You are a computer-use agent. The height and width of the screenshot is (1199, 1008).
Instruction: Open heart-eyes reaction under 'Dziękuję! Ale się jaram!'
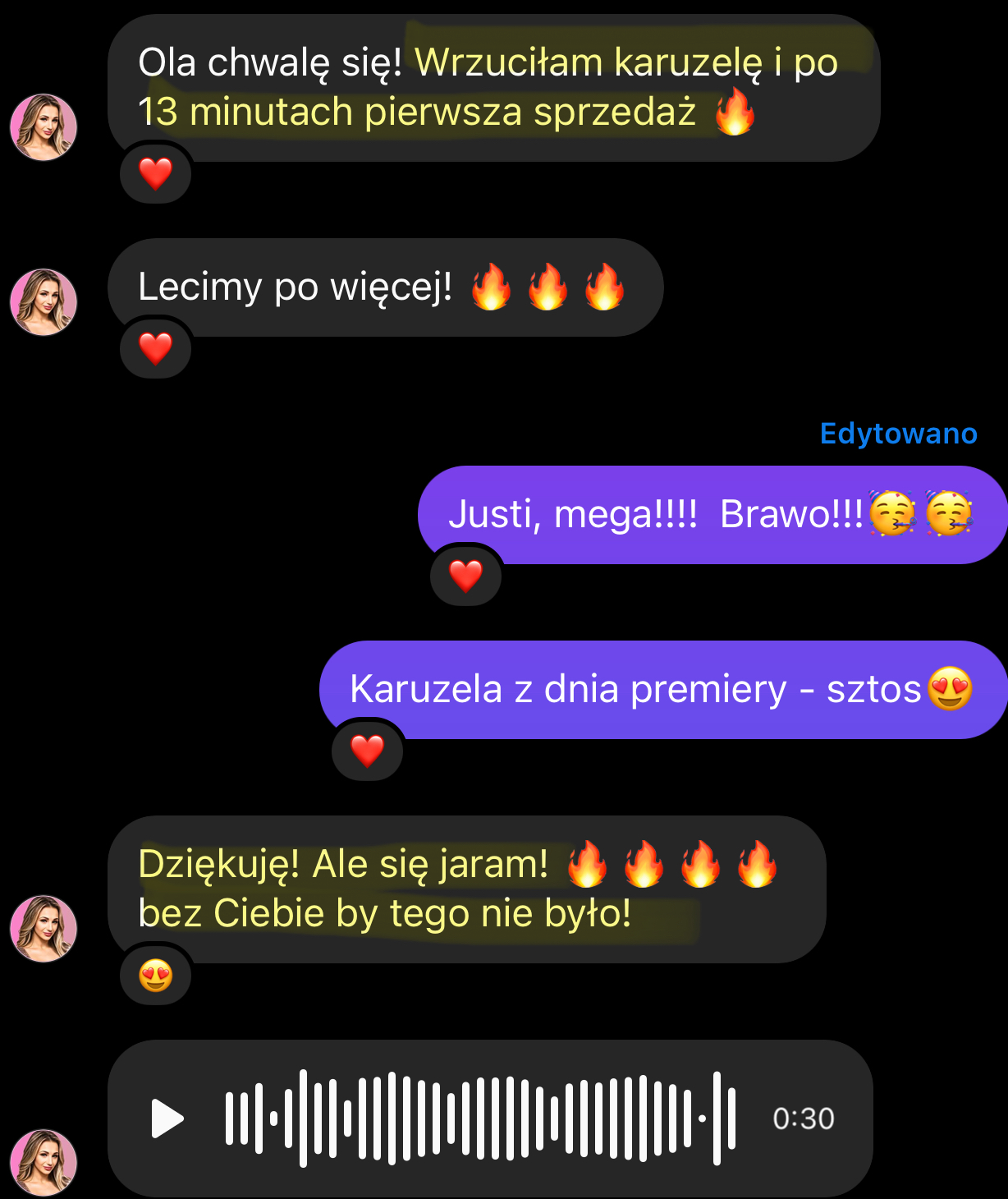pos(155,976)
